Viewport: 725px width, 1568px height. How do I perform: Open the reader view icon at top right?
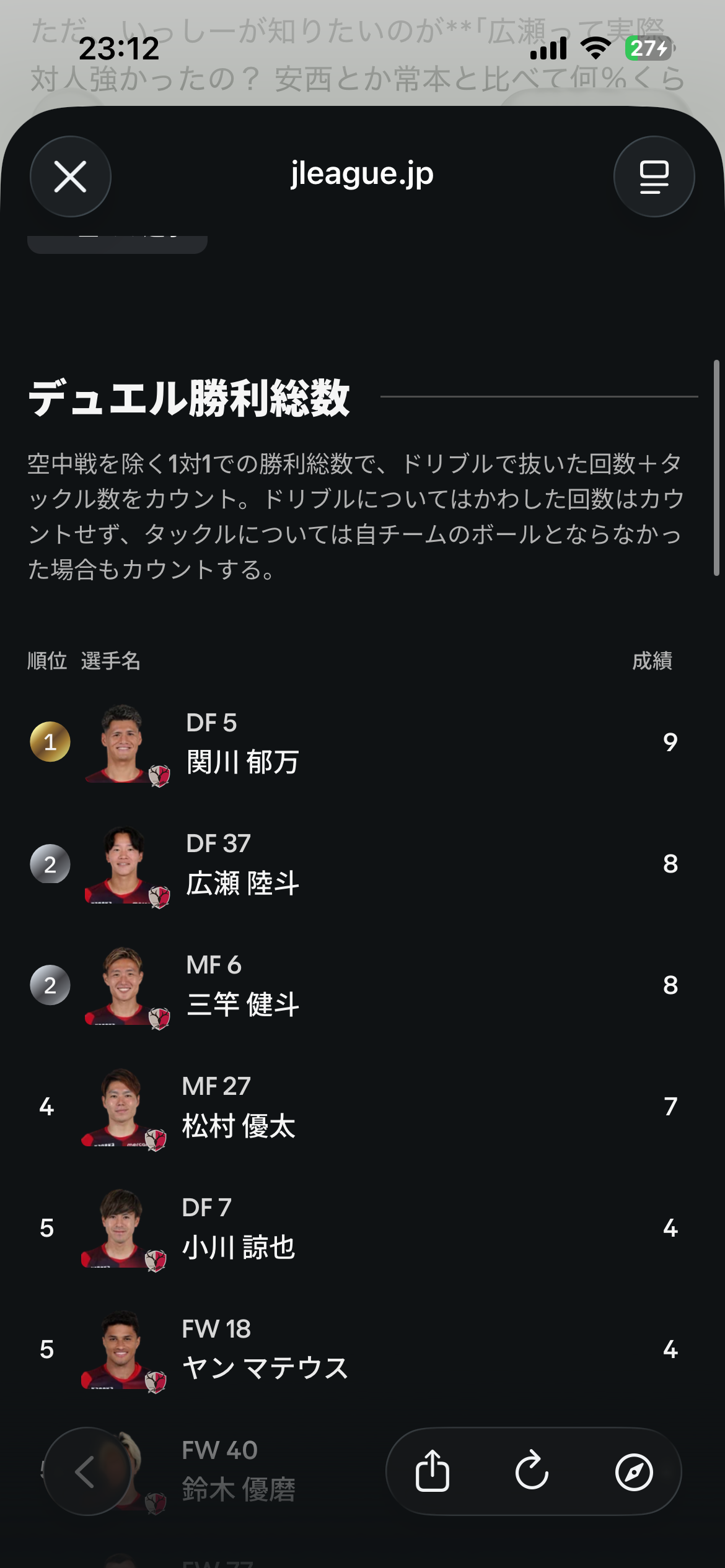[654, 176]
